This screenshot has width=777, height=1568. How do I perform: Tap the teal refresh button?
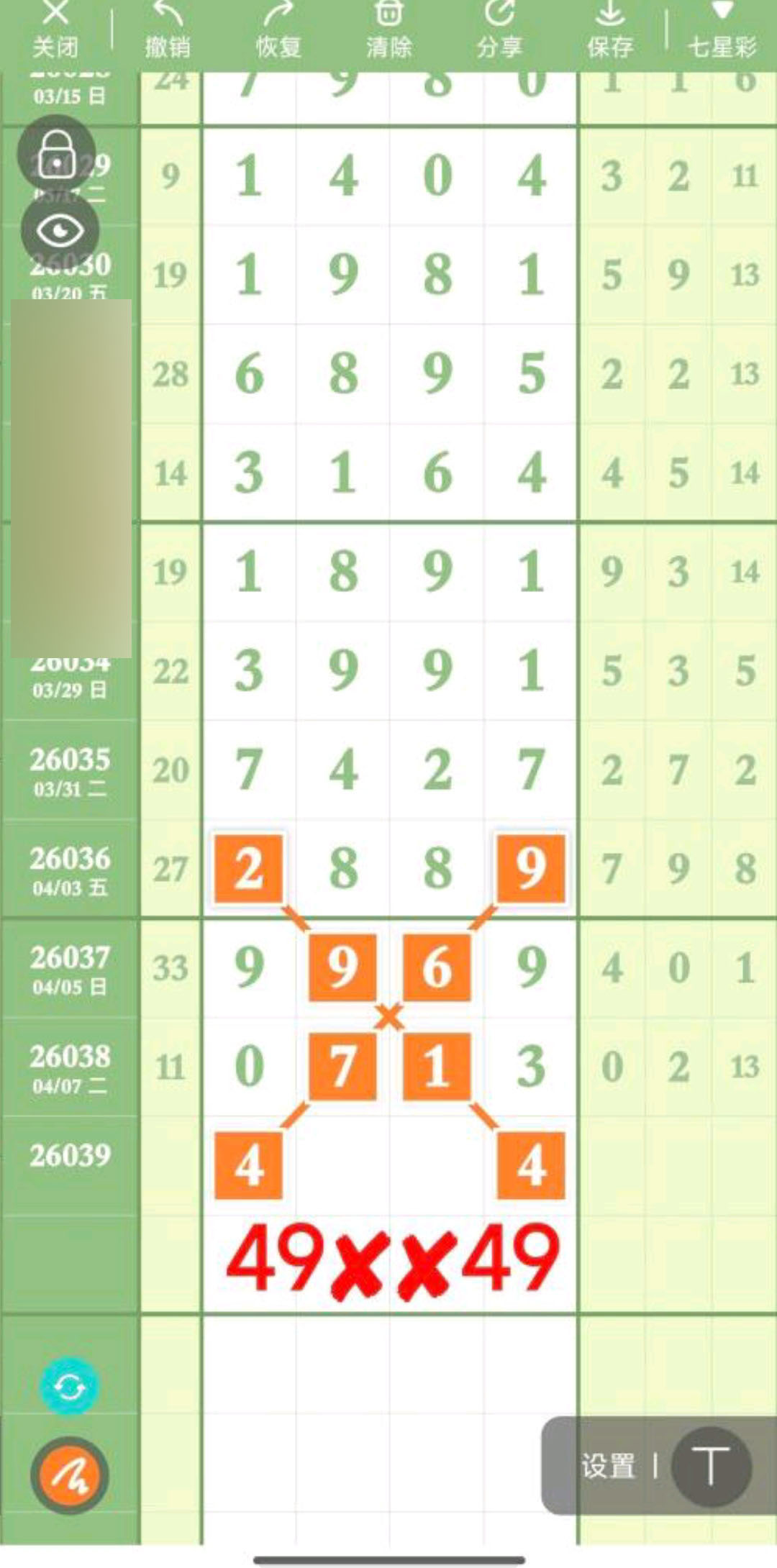[x=69, y=1387]
